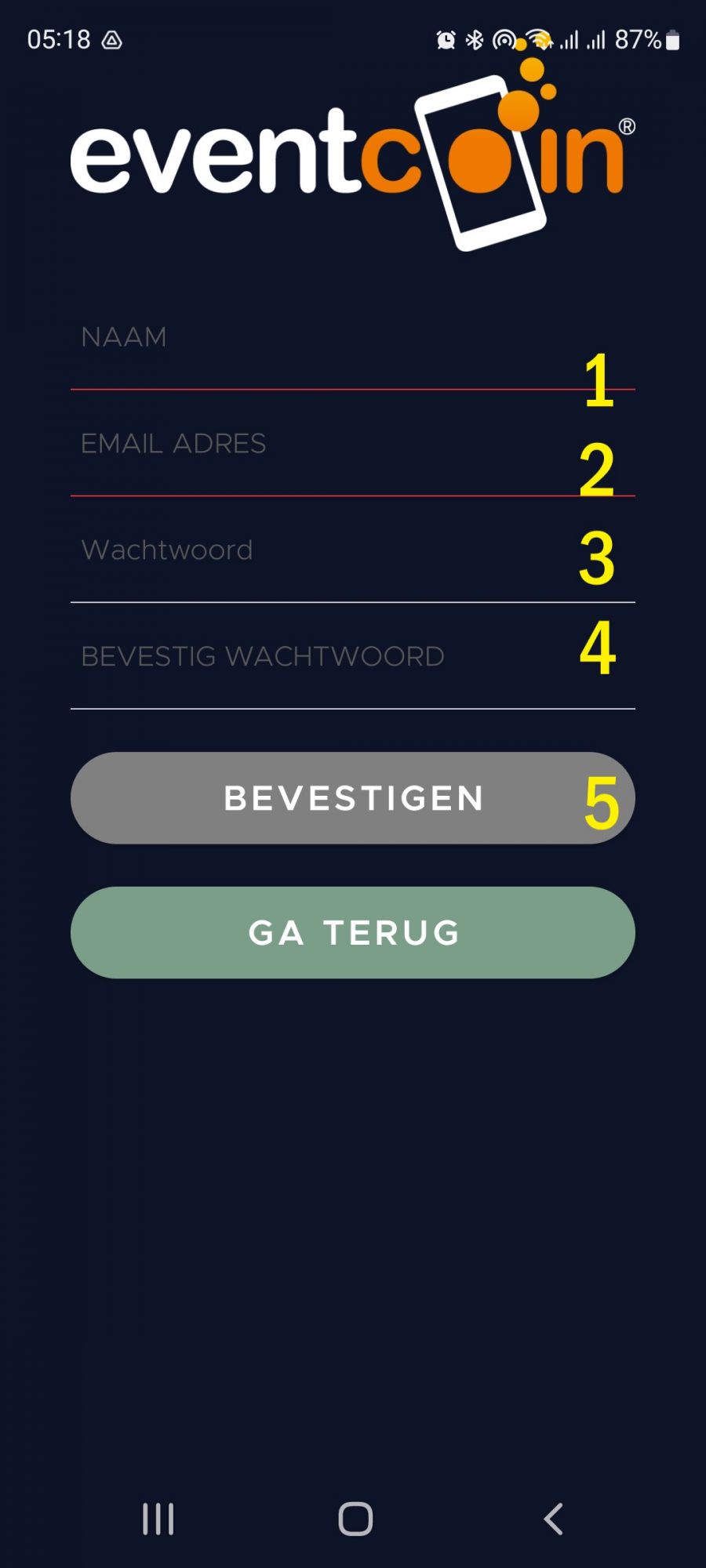Tap the system back arrow
This screenshot has width=706, height=1568.
553,1519
